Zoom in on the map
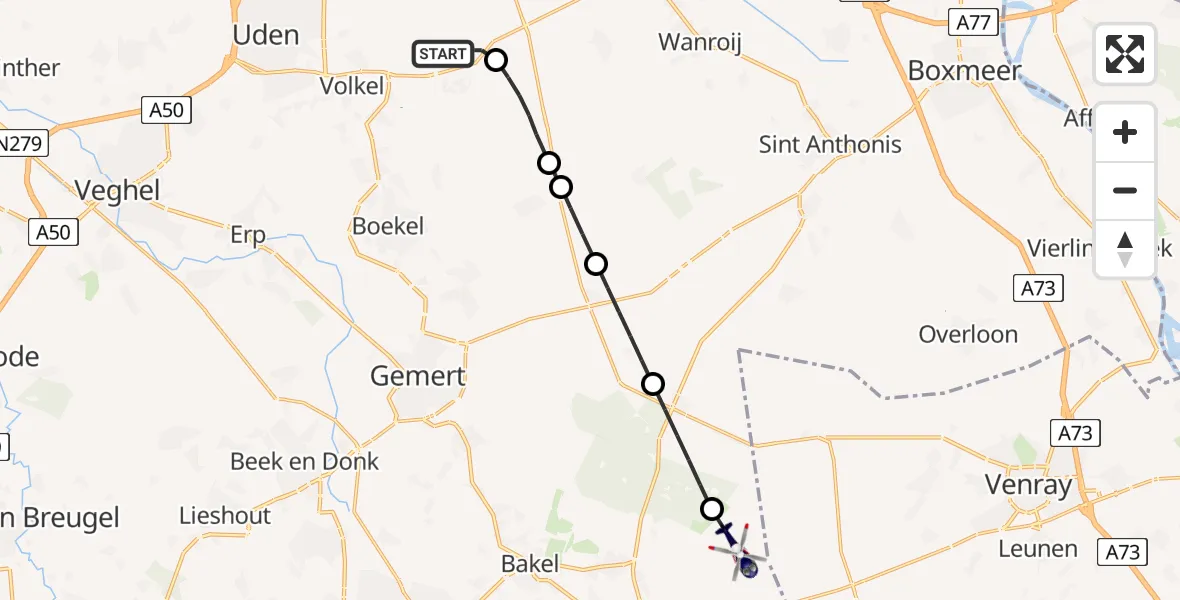This screenshot has width=1180, height=600. pos(1125,132)
